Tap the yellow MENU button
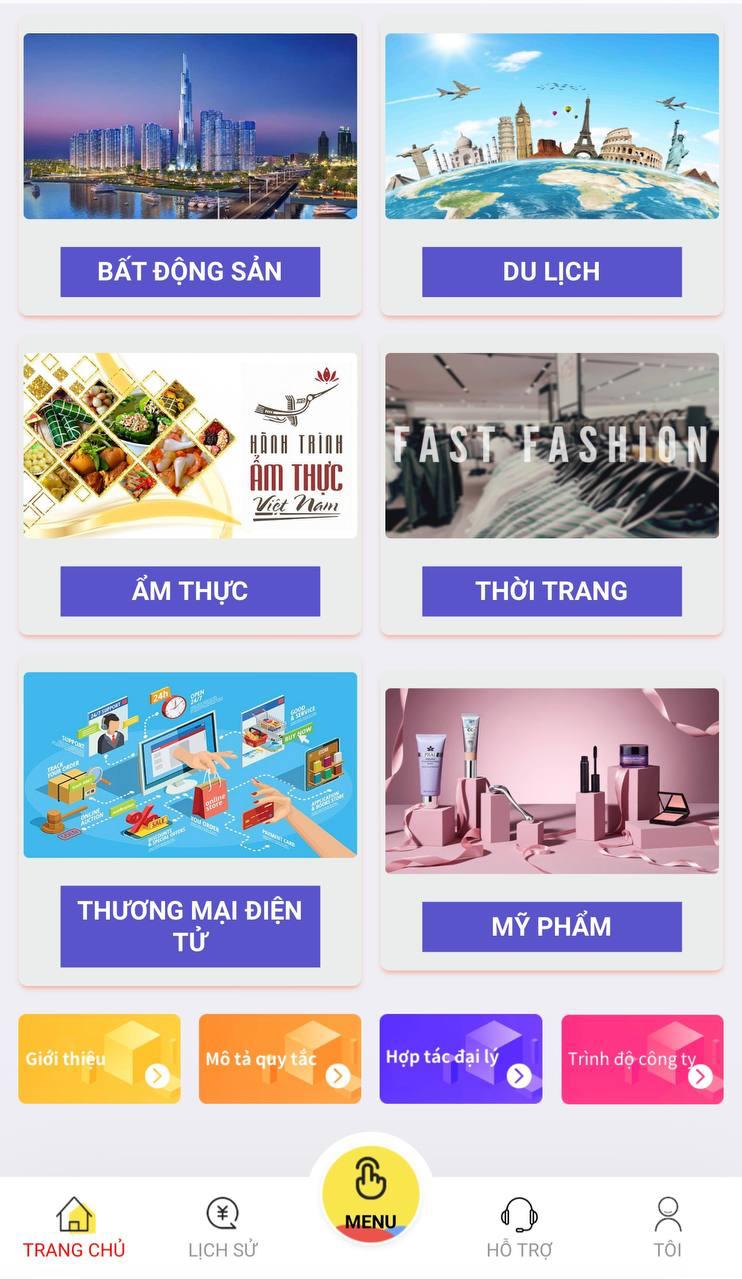The width and height of the screenshot is (742, 1280). (371, 1195)
